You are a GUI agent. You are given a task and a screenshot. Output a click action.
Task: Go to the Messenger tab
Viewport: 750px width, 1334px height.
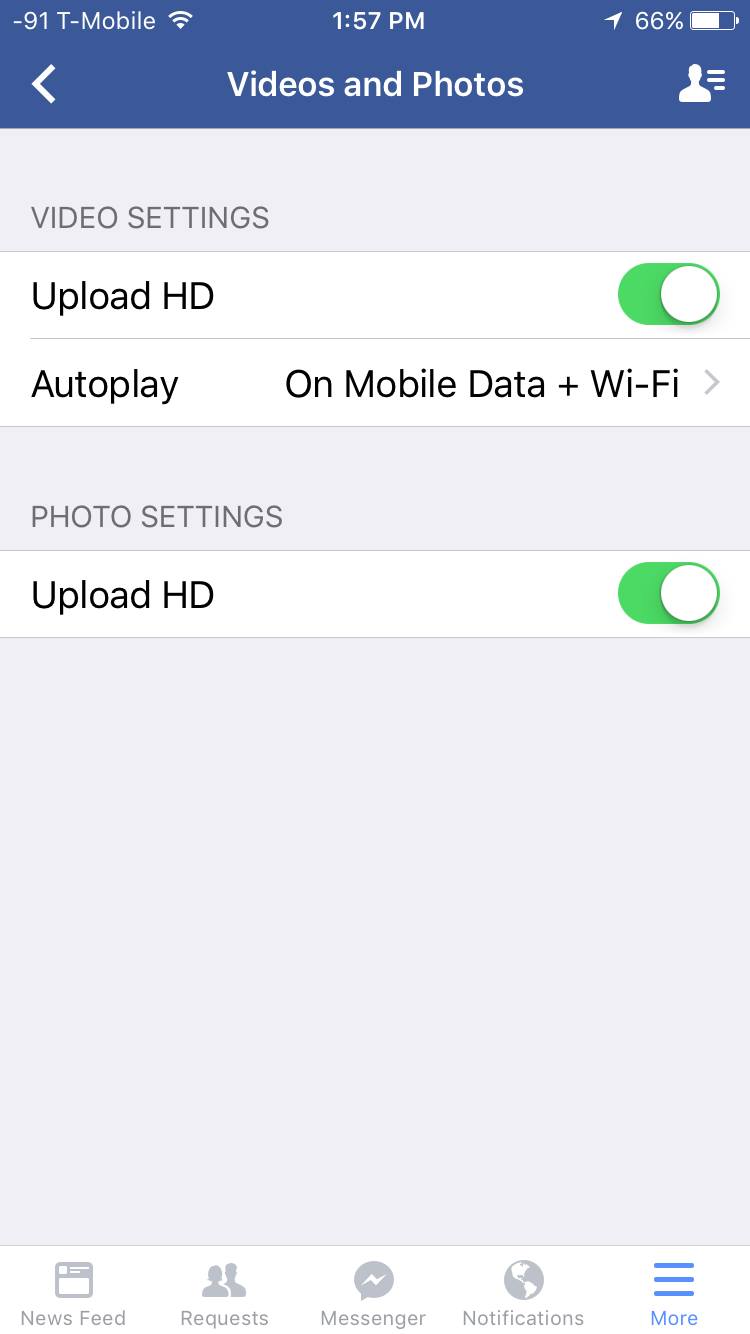tap(374, 1292)
